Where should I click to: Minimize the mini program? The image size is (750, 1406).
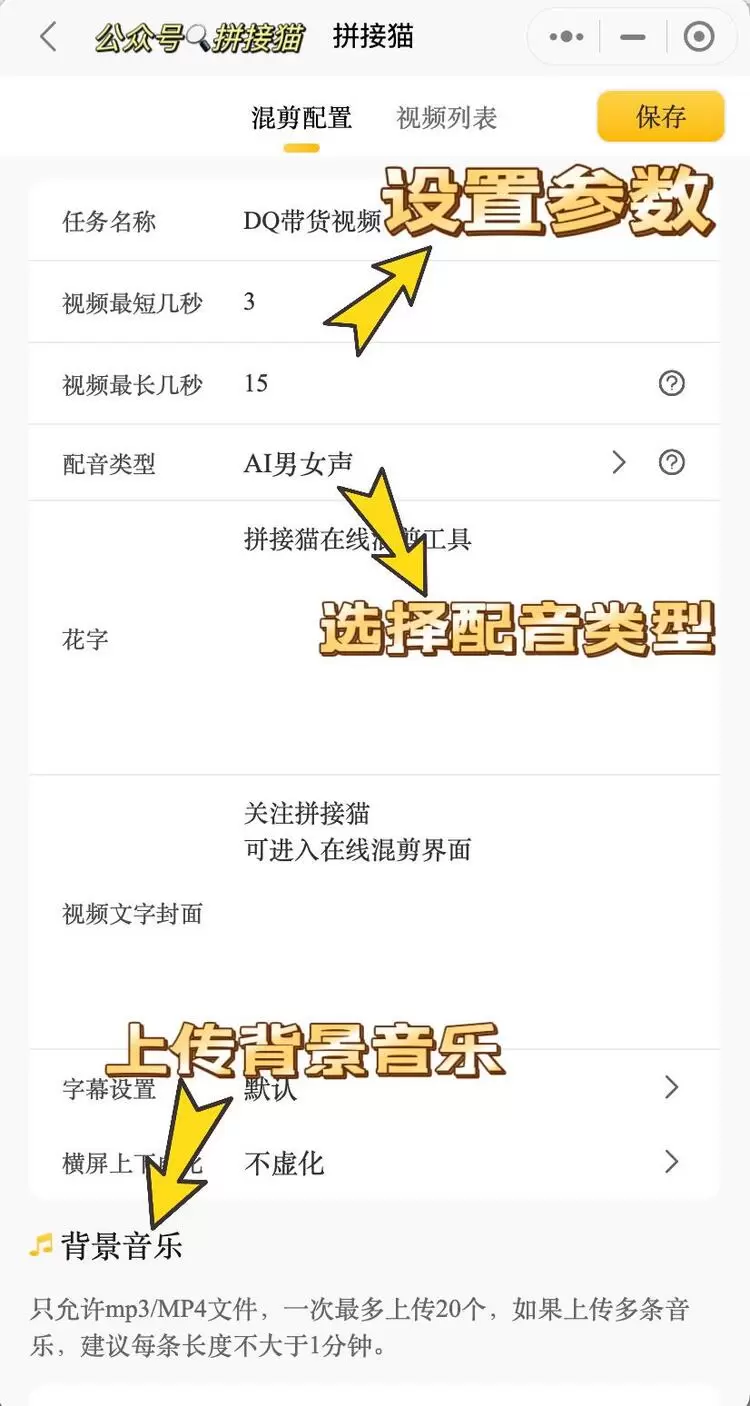tap(632, 37)
